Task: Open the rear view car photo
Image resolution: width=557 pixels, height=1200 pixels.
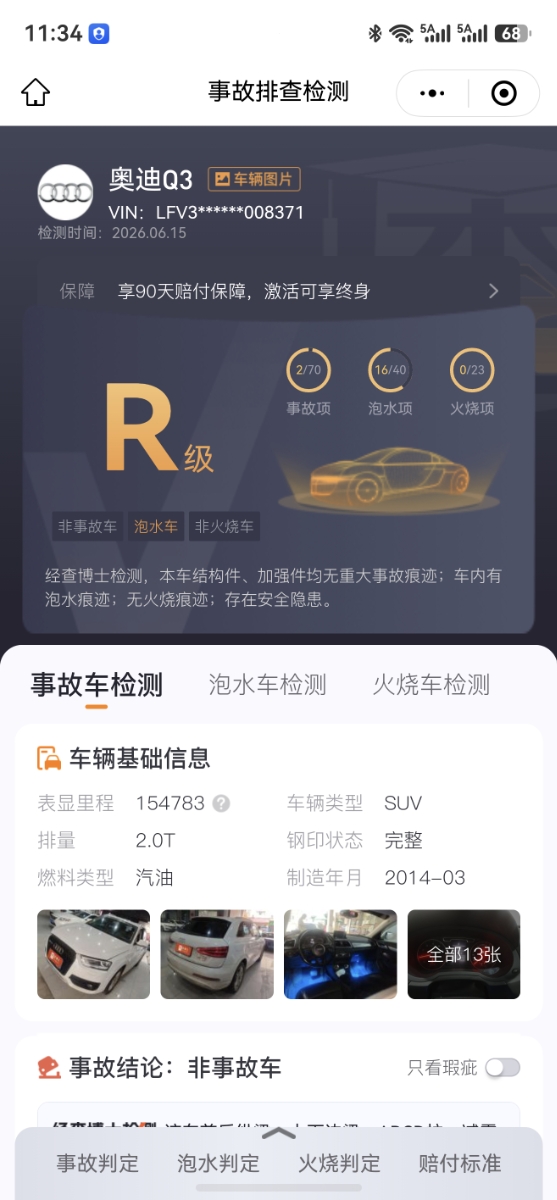Action: [x=217, y=954]
